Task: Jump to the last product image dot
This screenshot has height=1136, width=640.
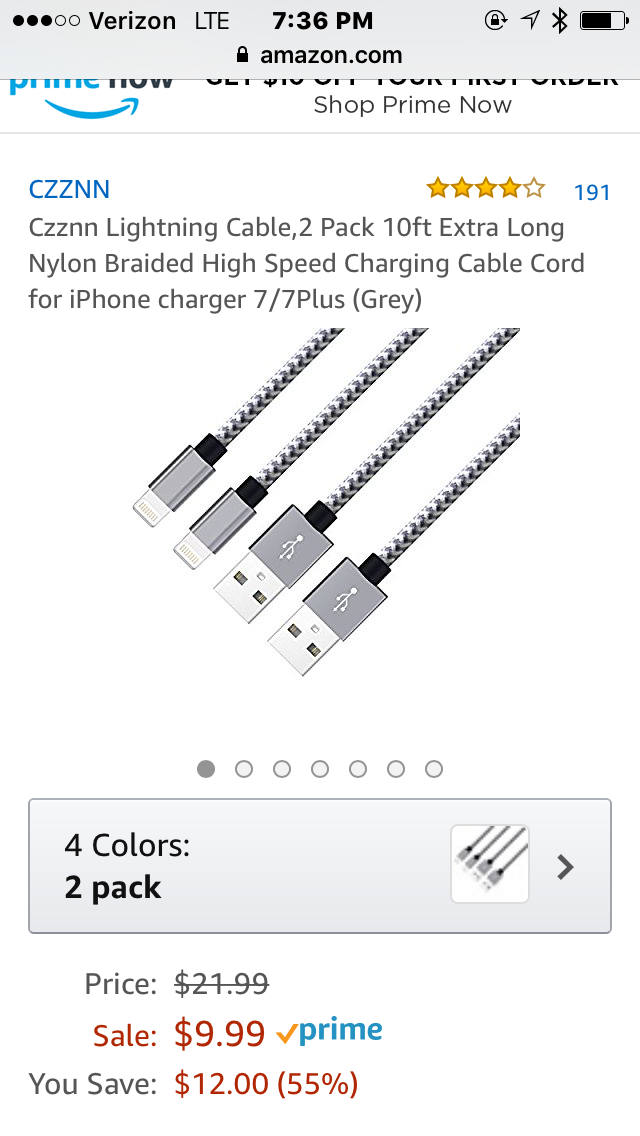Action: pos(434,769)
